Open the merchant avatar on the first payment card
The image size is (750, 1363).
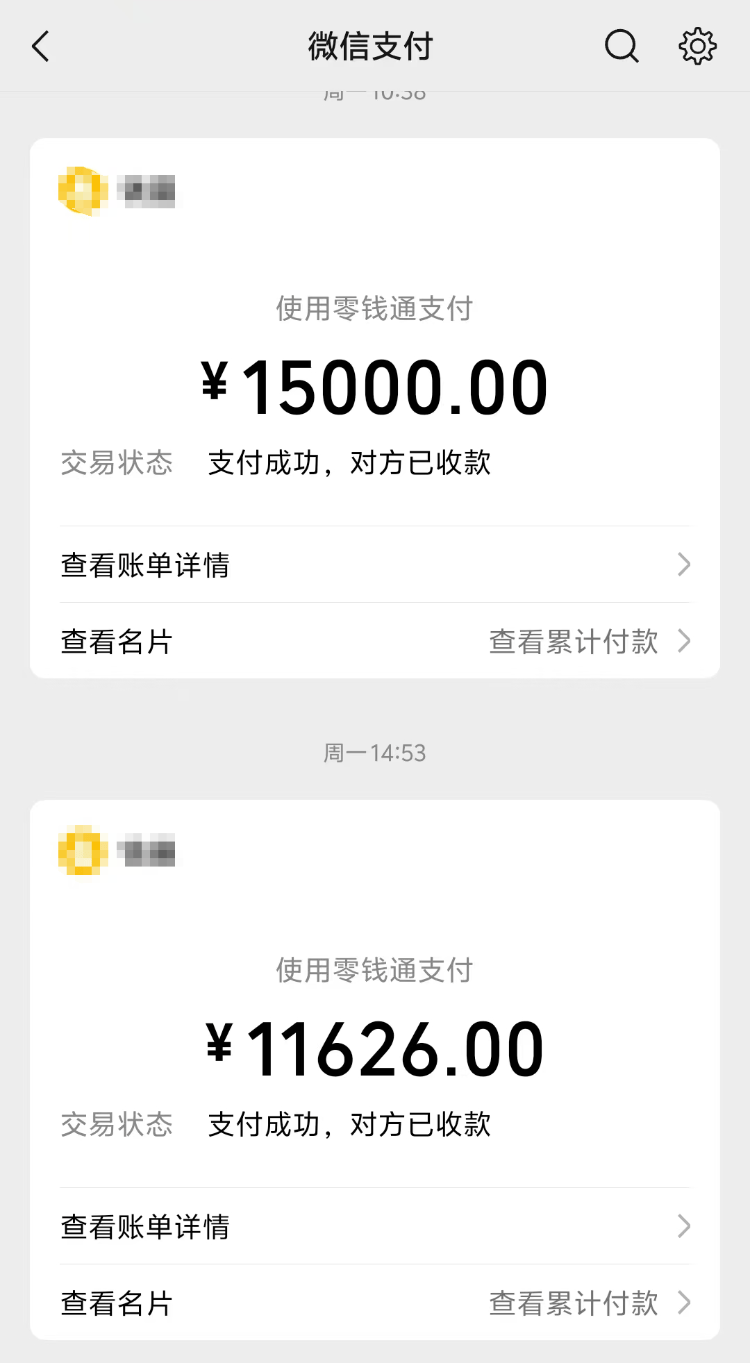(x=81, y=189)
